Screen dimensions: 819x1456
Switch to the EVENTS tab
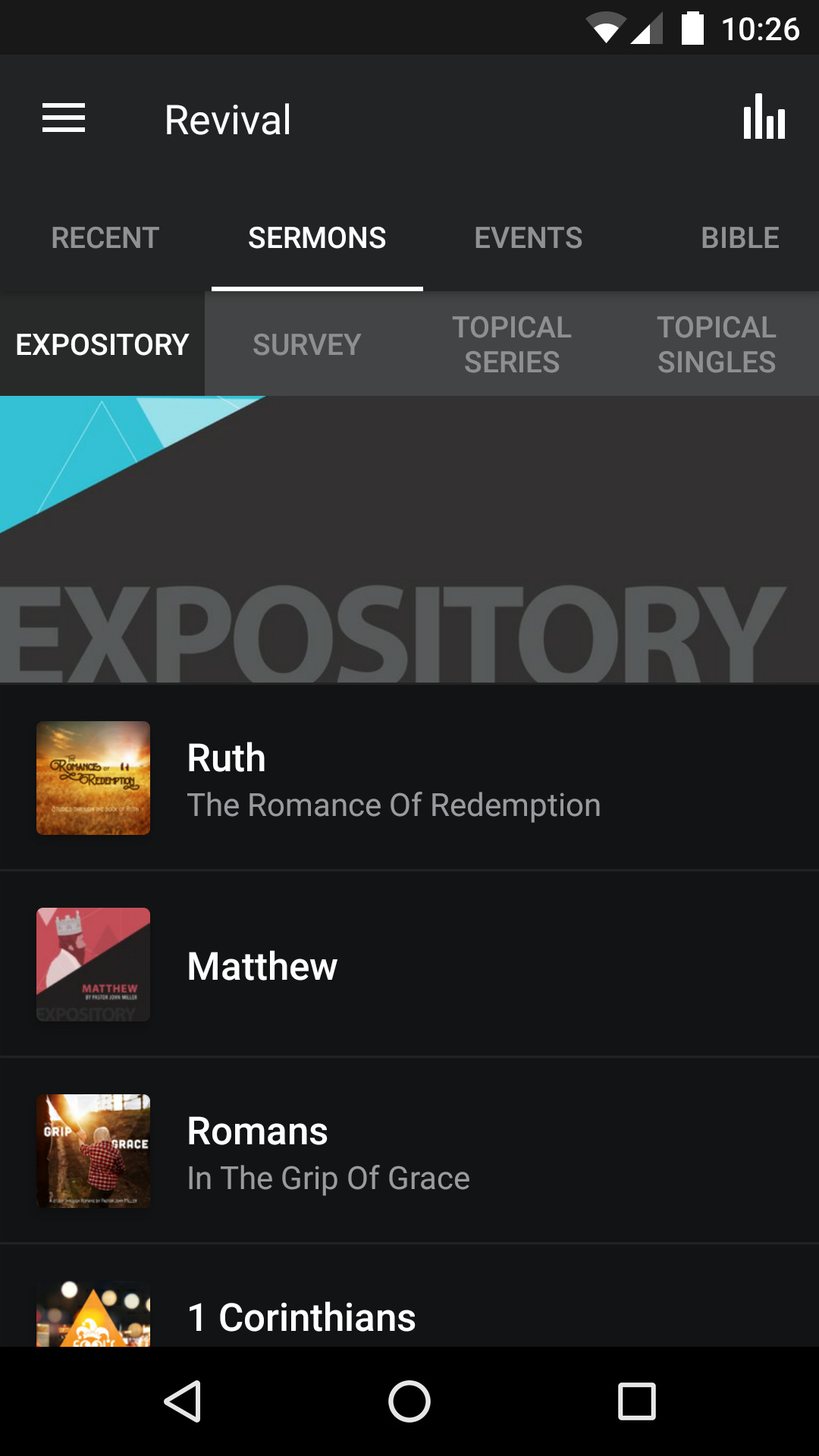pyautogui.click(x=528, y=237)
